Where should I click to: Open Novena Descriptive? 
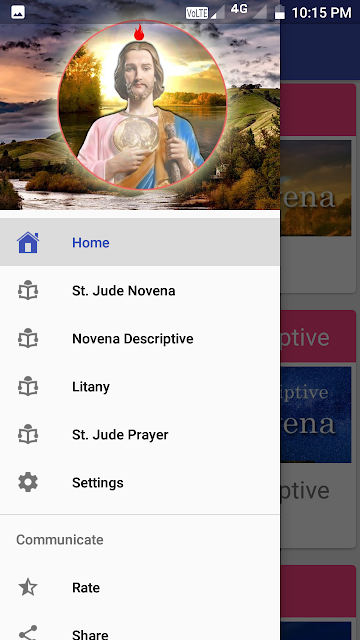click(x=140, y=339)
